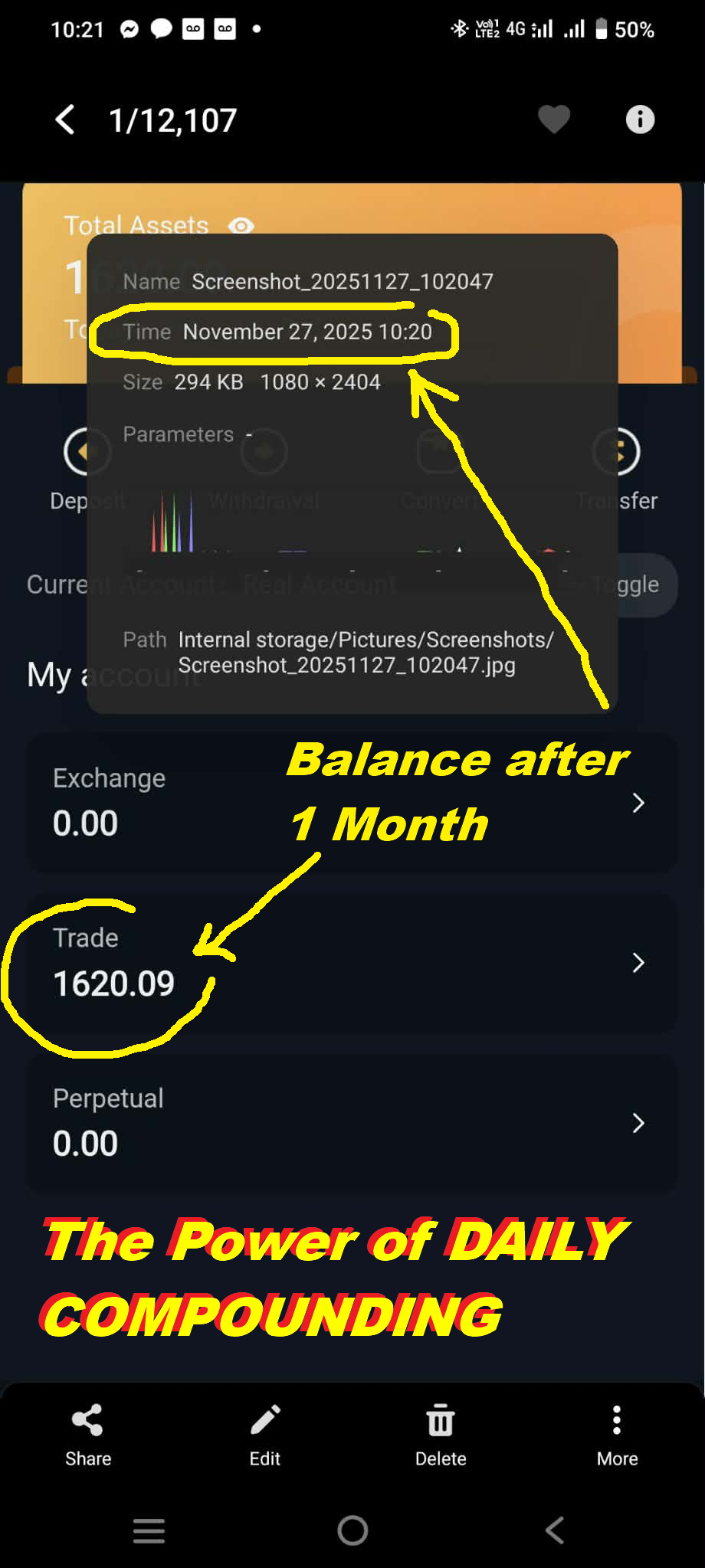Tap the info details icon
The height and width of the screenshot is (1568, 705).
[x=640, y=119]
